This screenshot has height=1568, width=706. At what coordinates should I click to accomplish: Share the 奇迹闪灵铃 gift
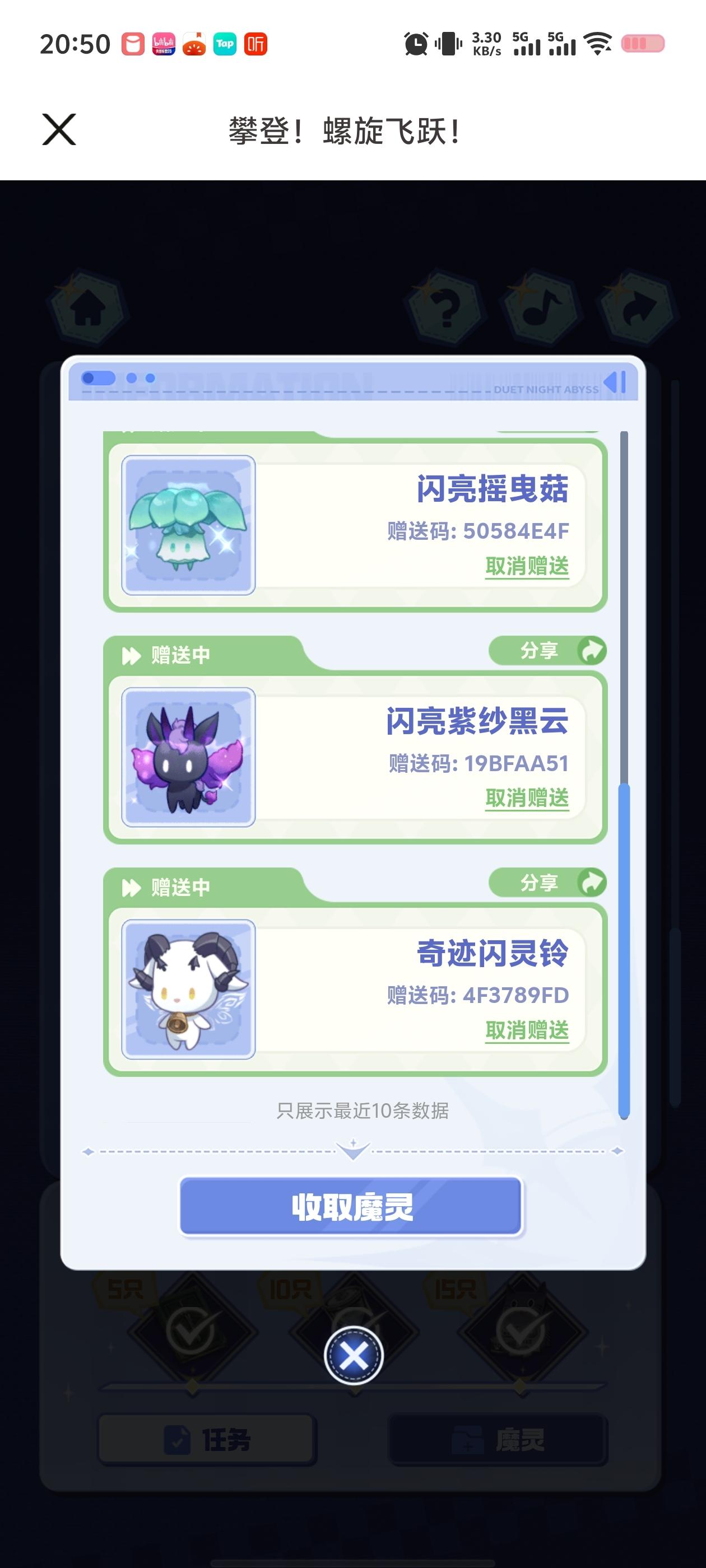click(546, 883)
